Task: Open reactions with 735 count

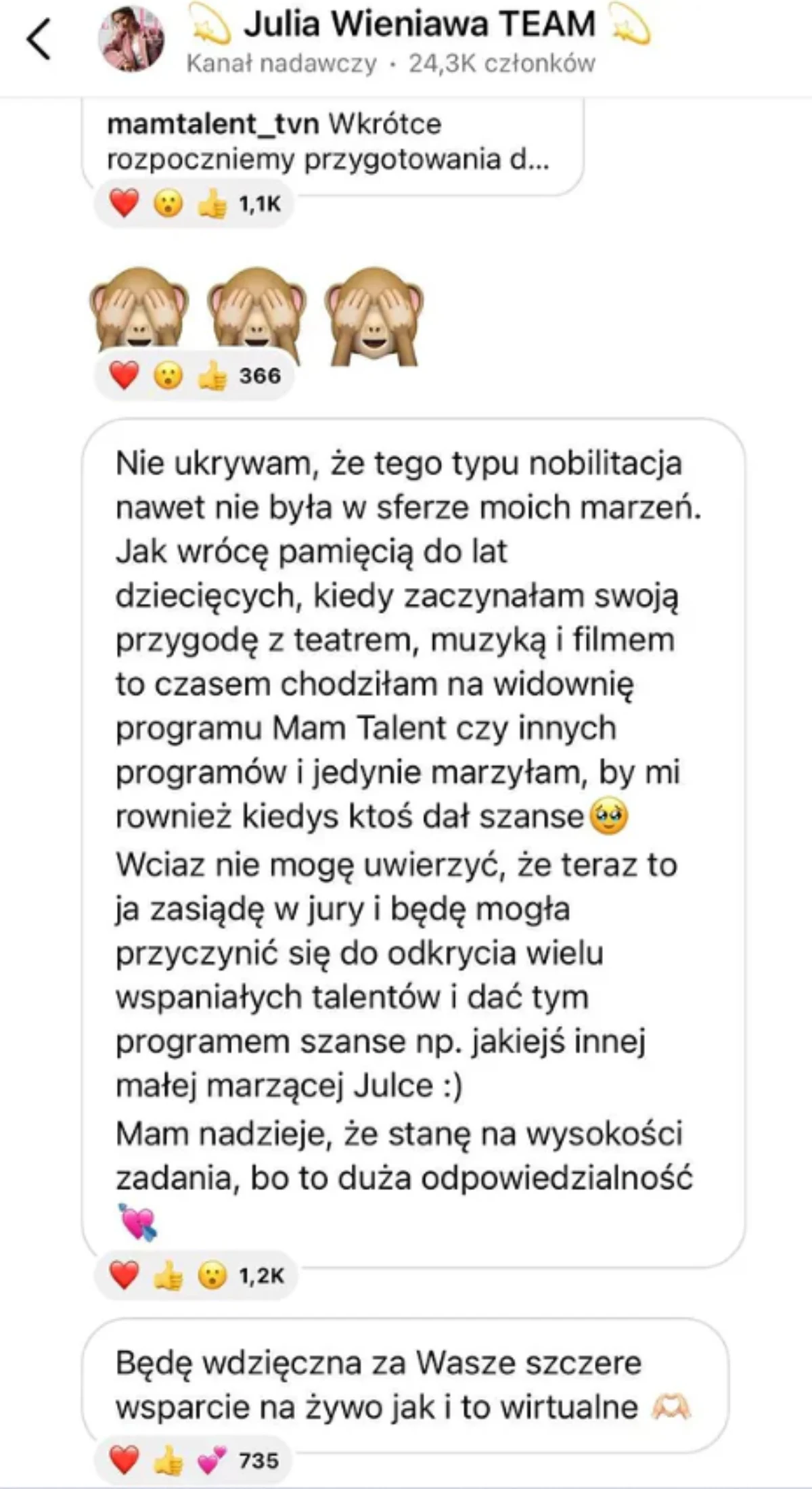Action: (x=194, y=1461)
